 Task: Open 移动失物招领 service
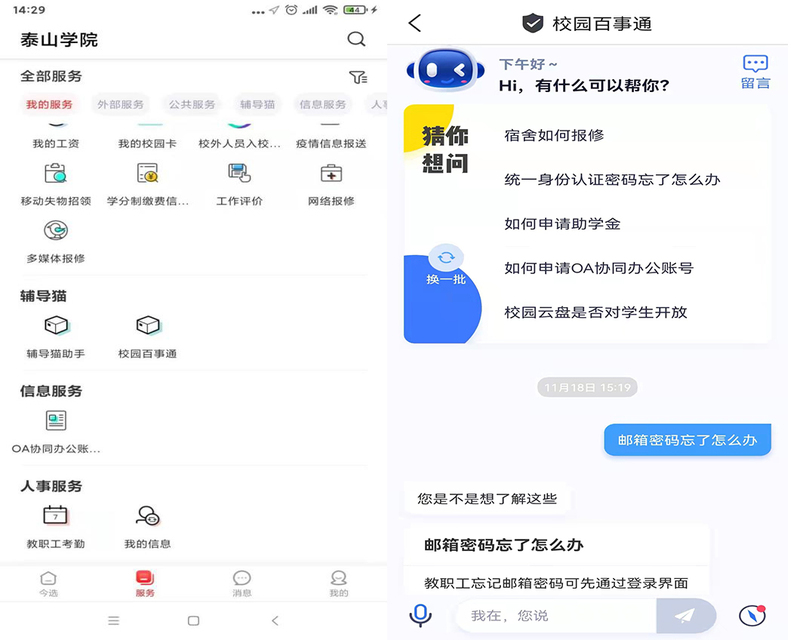coord(56,184)
